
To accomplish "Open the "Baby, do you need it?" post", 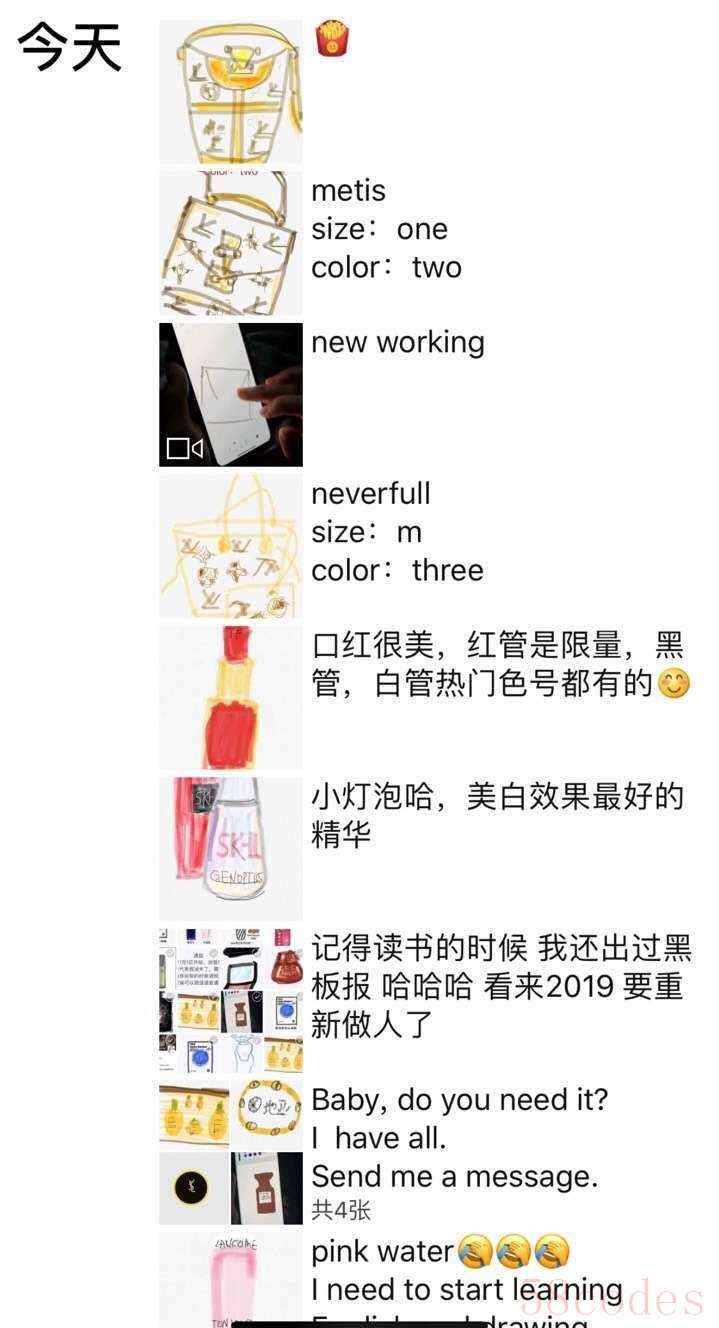I will 231,1151.
